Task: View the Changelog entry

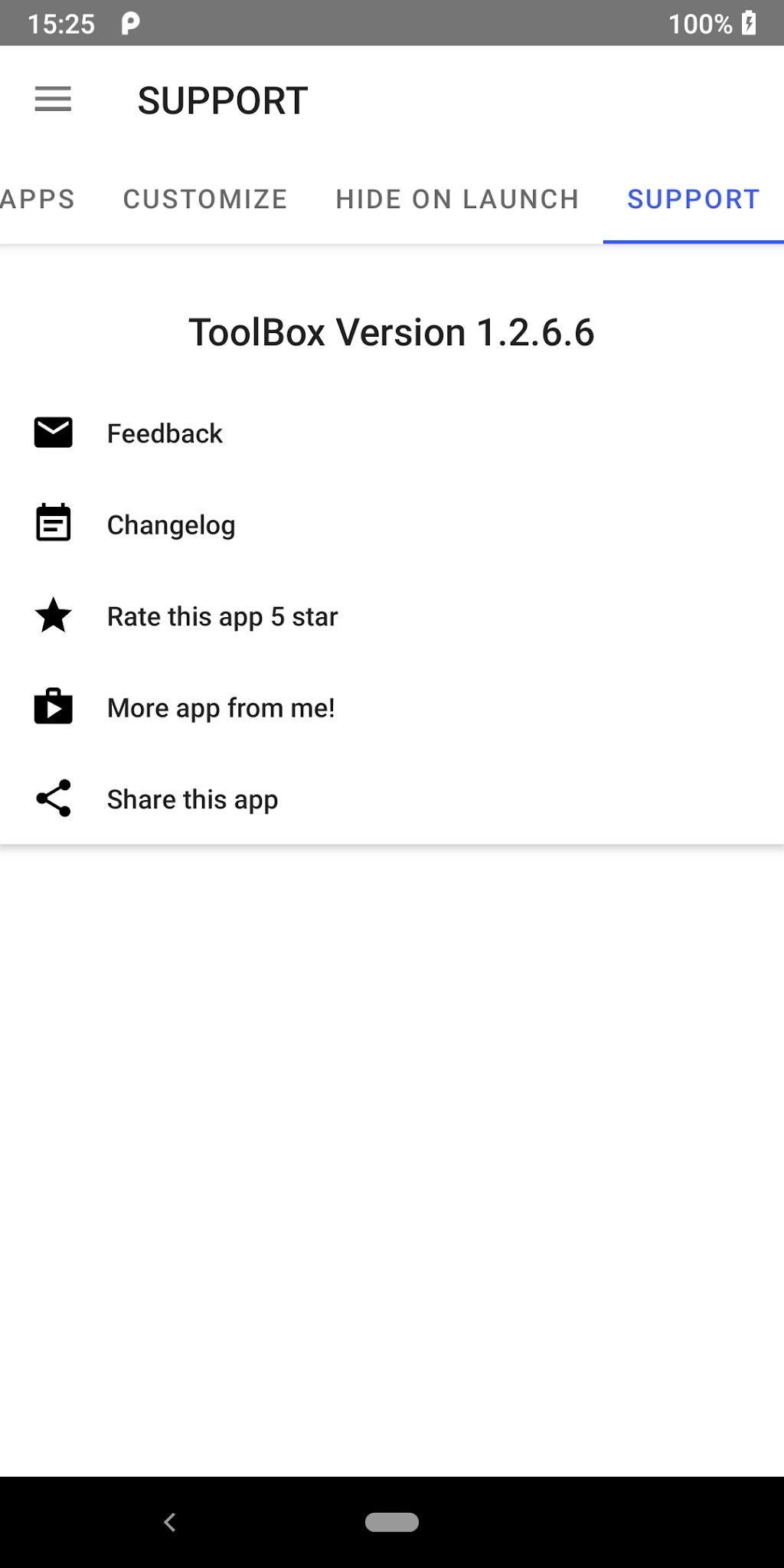Action: [171, 524]
